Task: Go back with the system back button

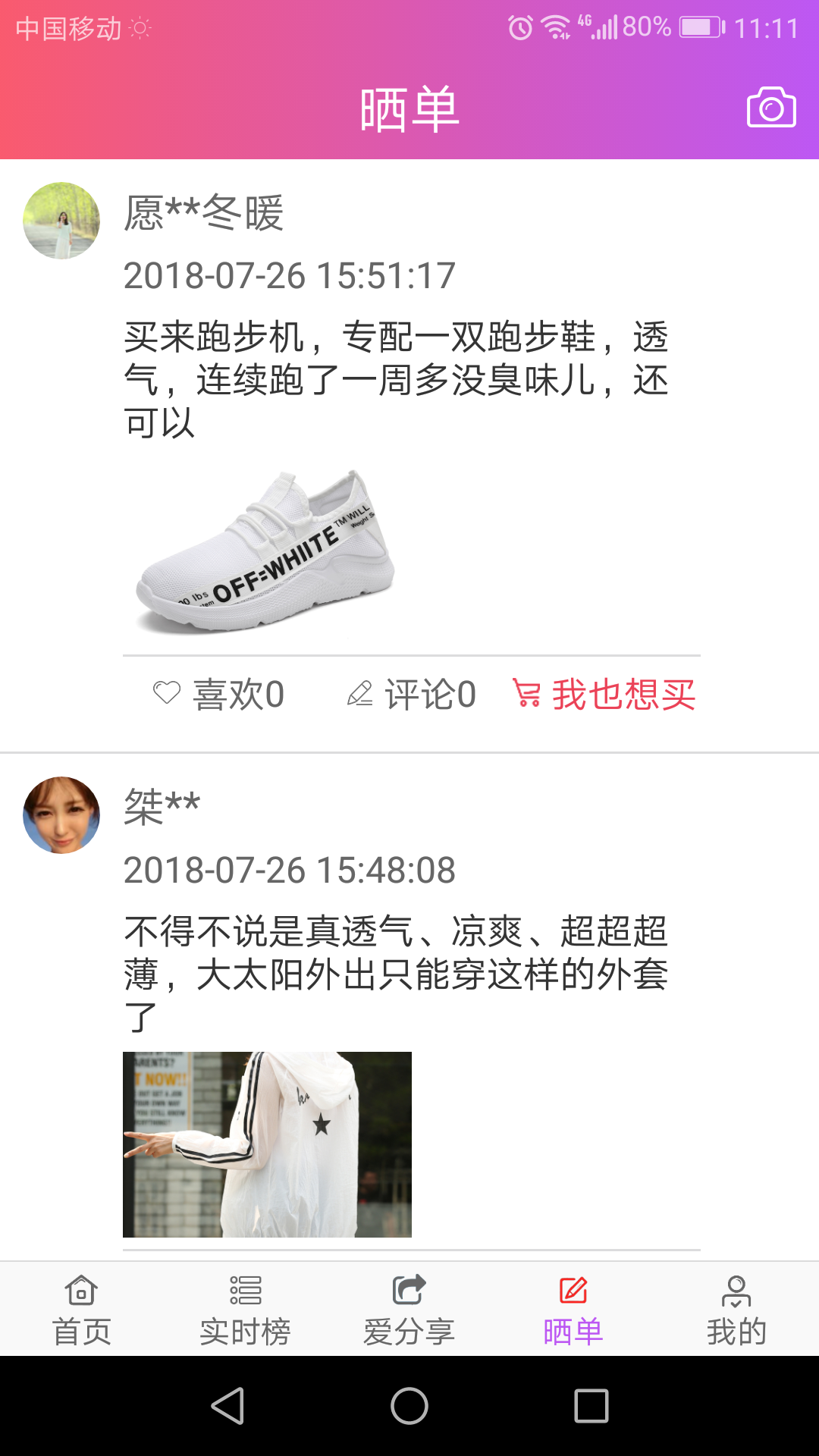Action: [x=227, y=1406]
